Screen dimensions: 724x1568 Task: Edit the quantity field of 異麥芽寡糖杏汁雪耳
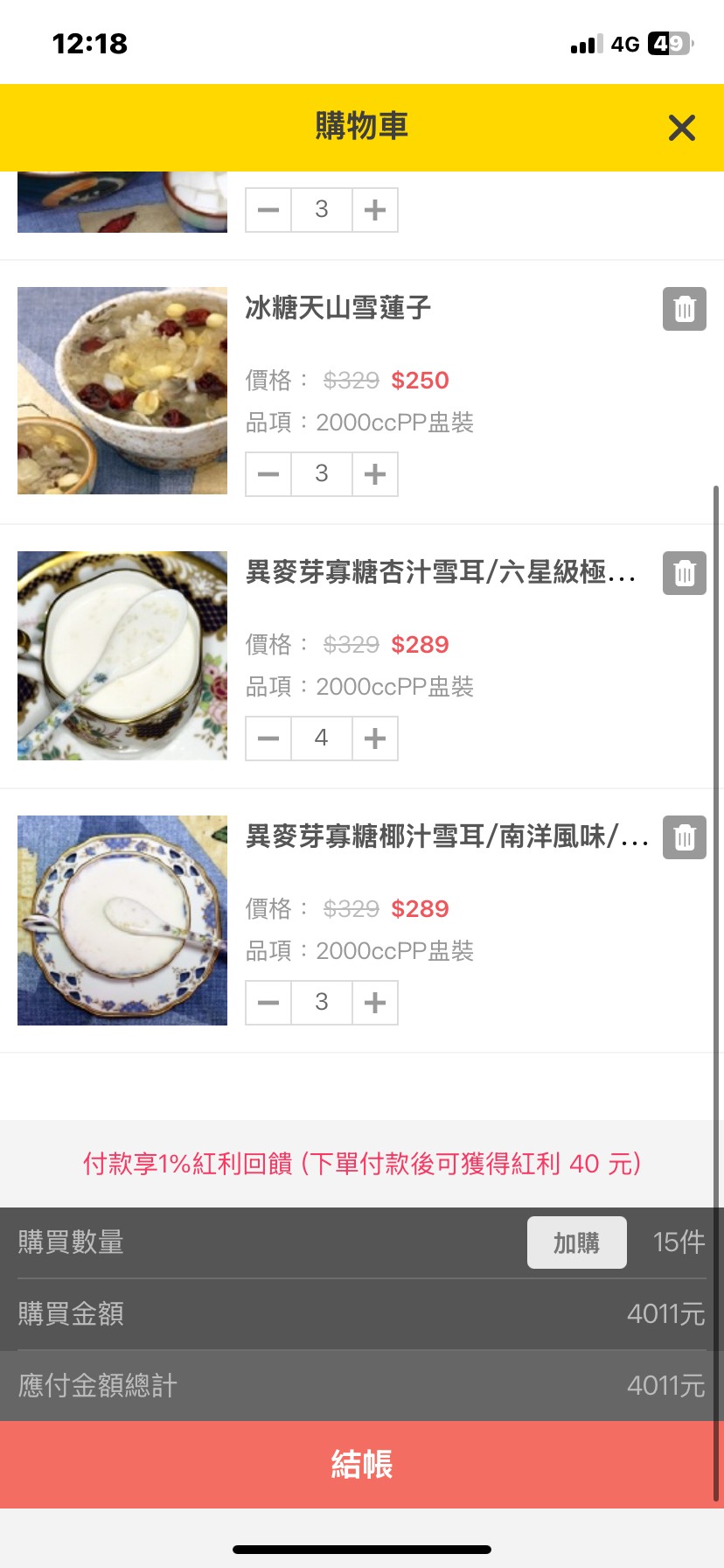click(x=322, y=738)
